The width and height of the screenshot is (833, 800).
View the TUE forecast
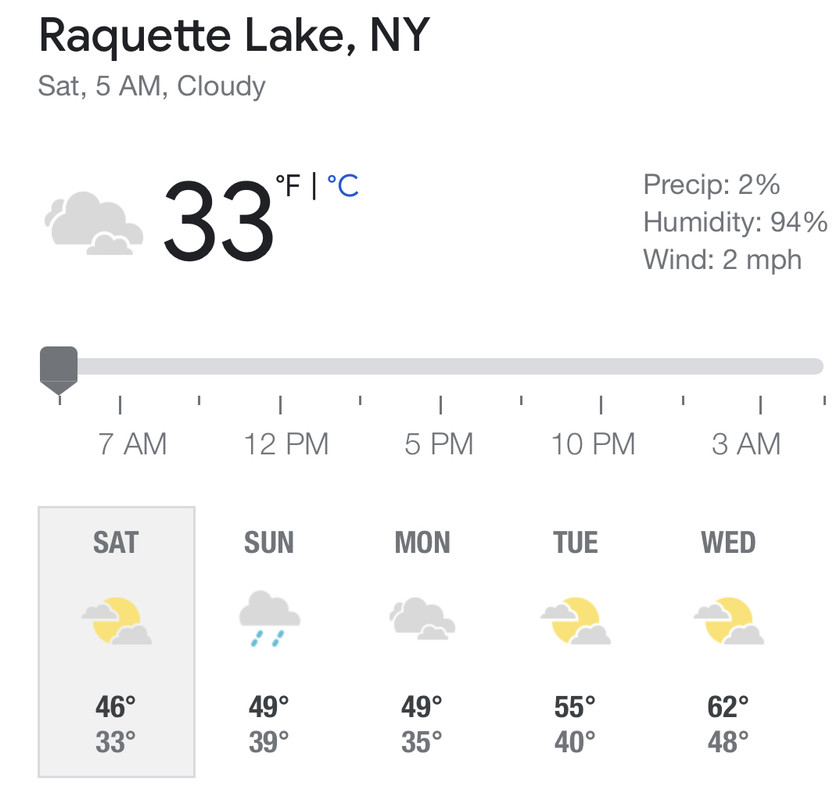(x=575, y=641)
